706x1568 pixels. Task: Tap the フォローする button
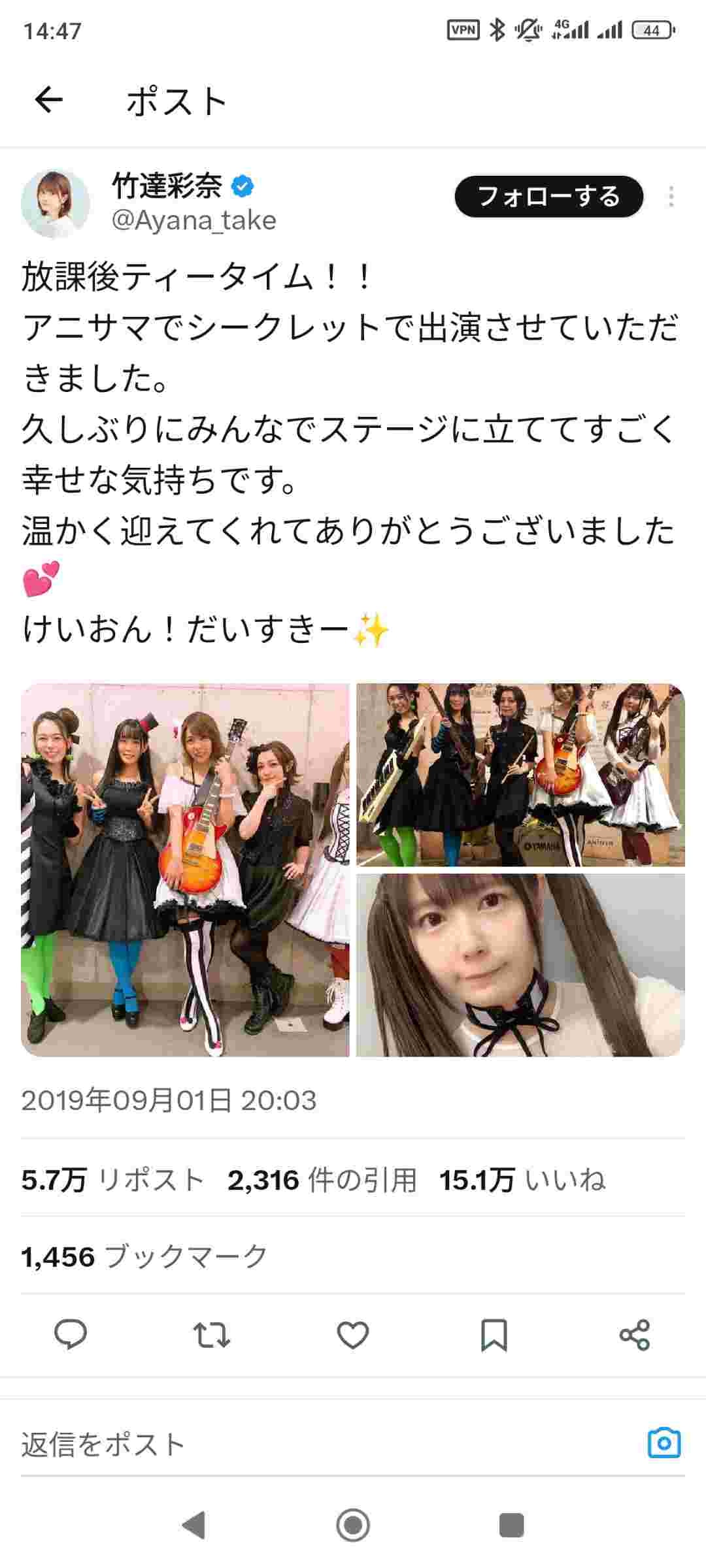tap(548, 197)
